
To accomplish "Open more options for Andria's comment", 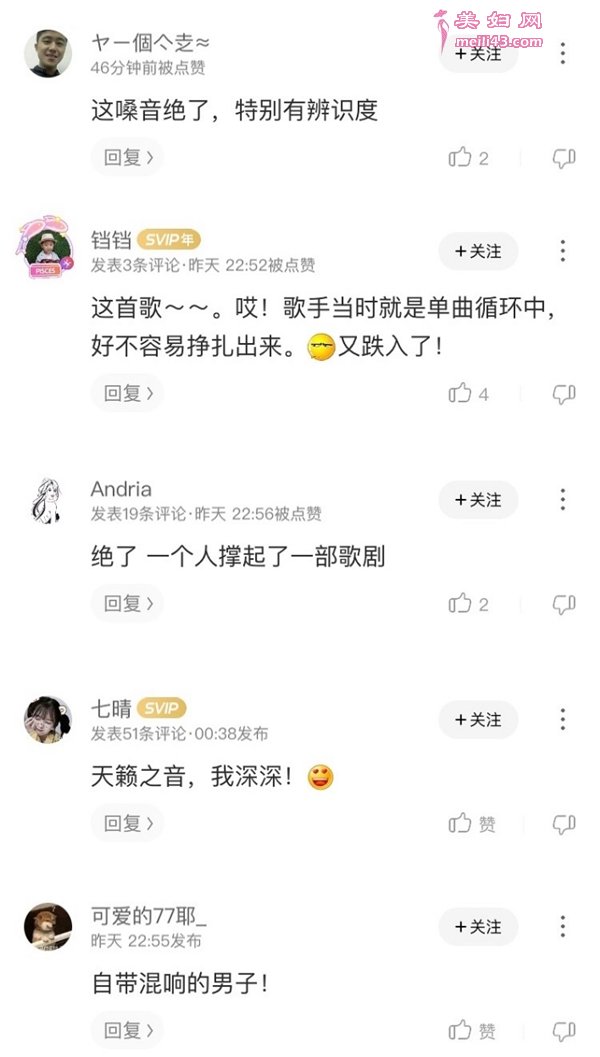I will point(563,499).
